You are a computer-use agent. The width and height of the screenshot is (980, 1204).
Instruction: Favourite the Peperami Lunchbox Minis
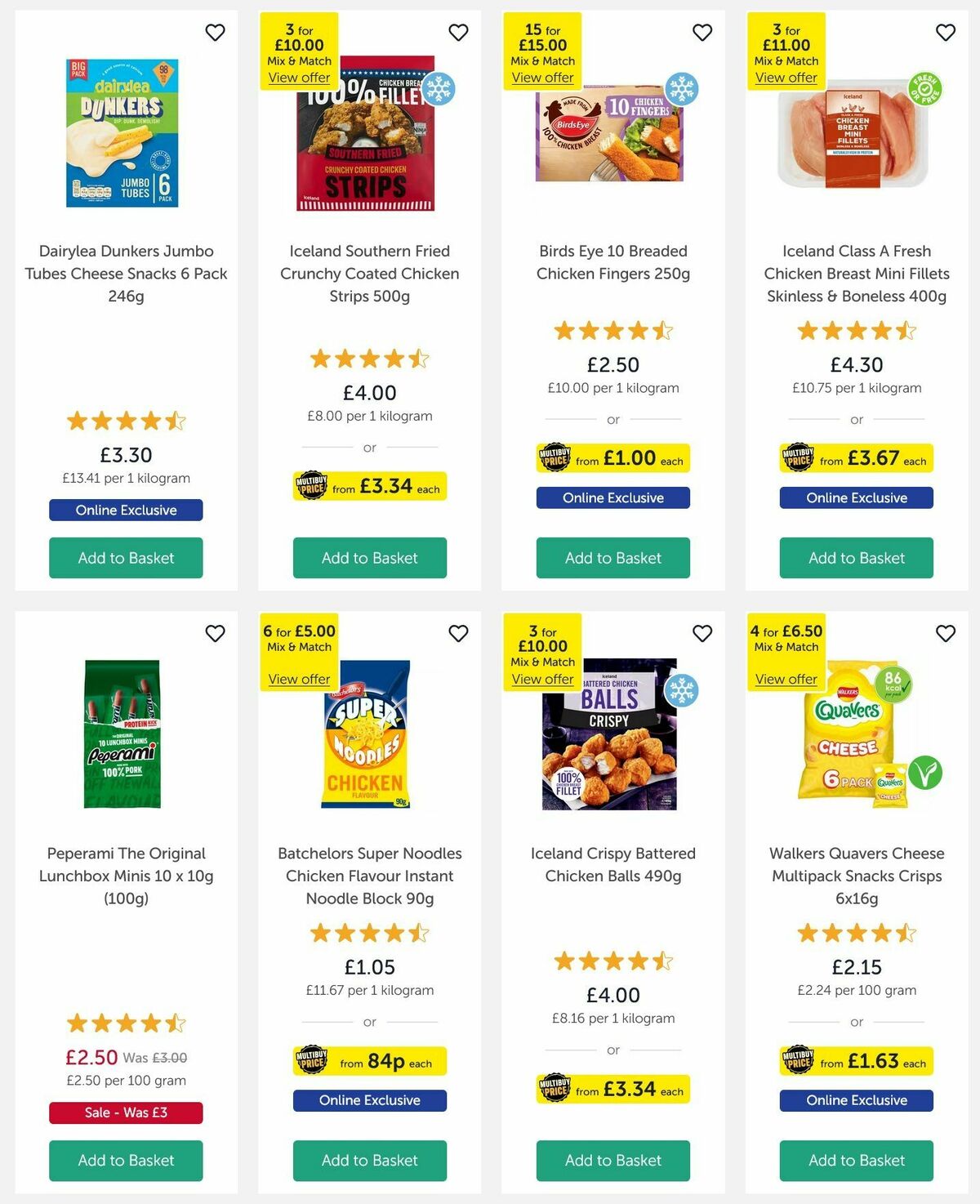tap(215, 633)
